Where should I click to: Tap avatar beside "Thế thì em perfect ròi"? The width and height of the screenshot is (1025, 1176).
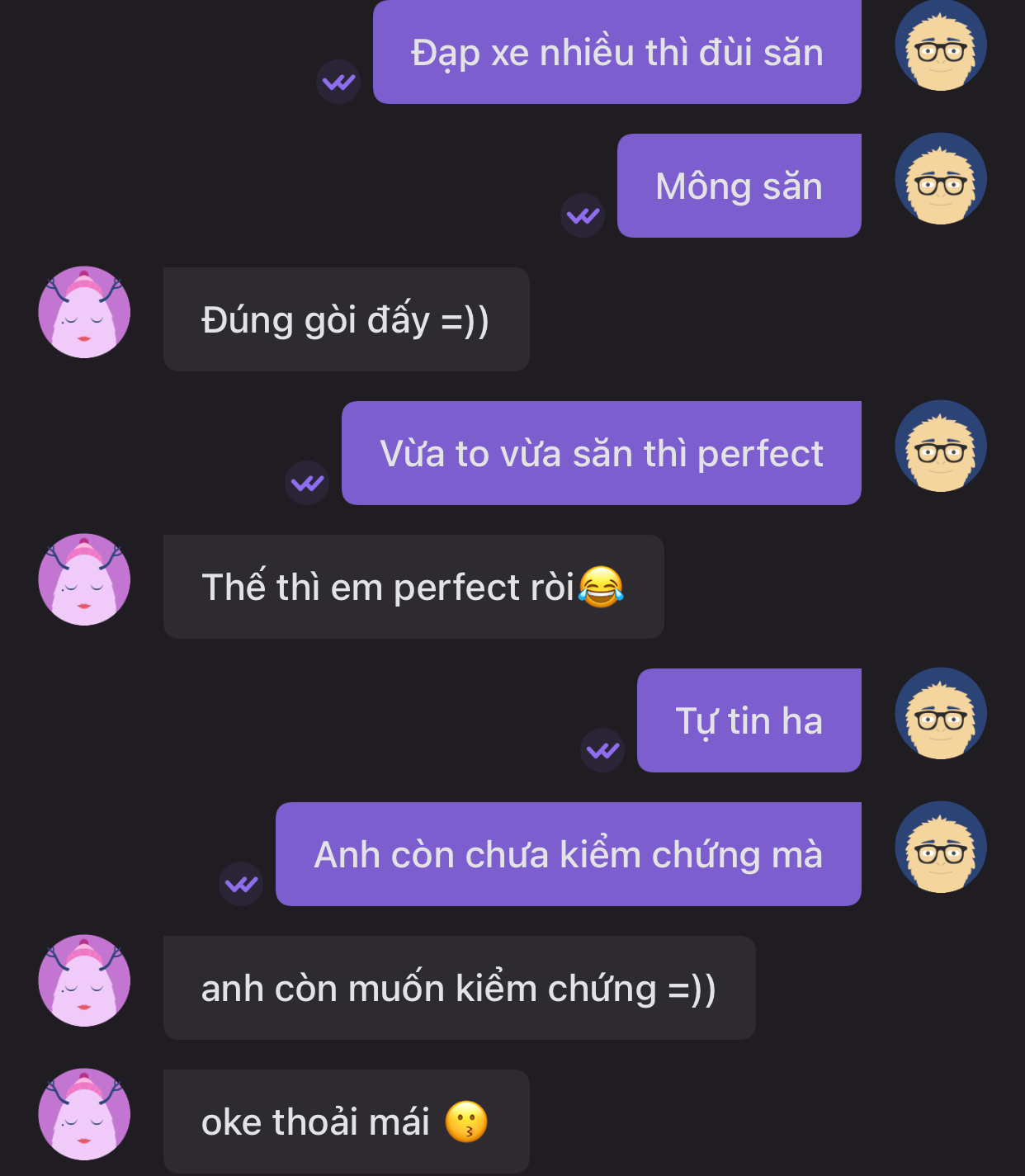(84, 579)
